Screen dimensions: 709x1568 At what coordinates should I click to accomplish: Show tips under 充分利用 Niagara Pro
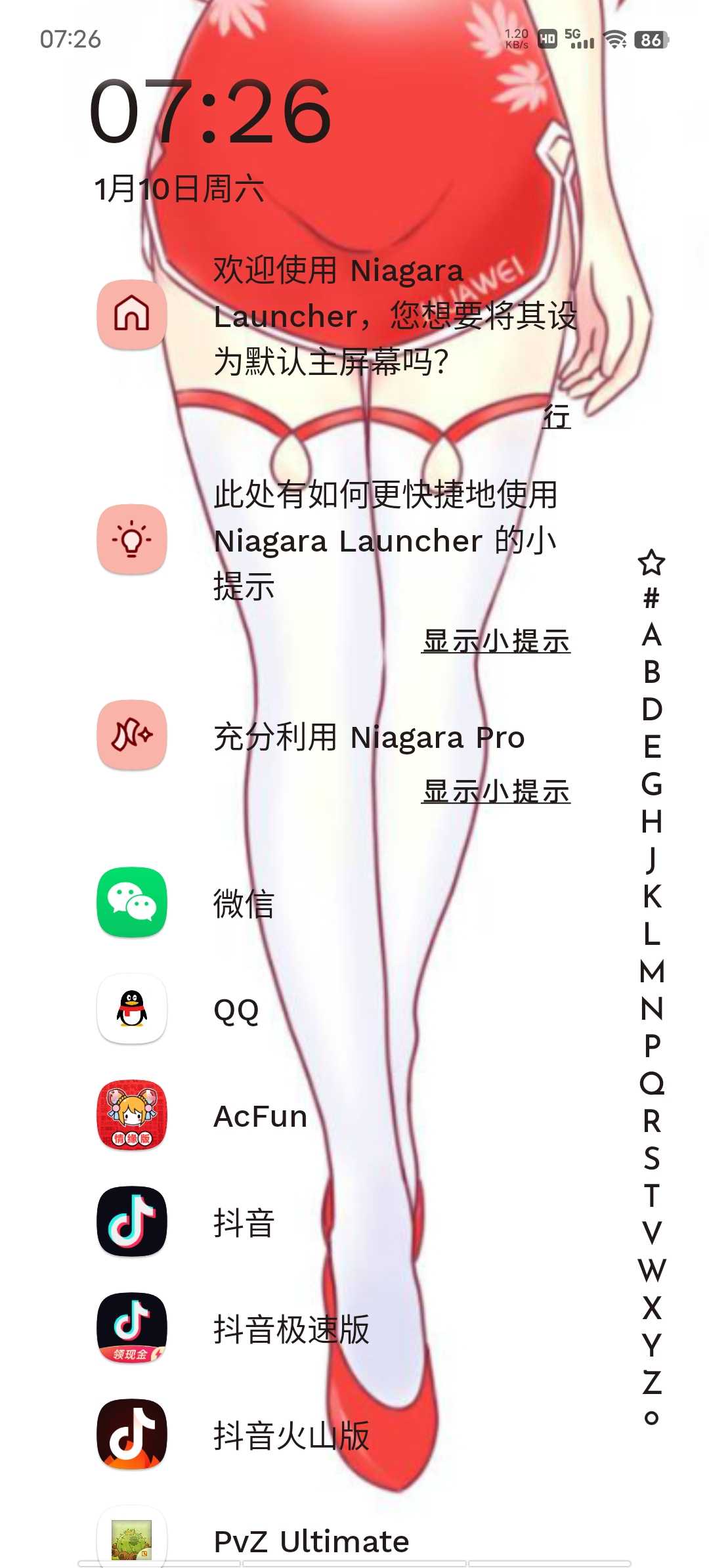tap(496, 792)
